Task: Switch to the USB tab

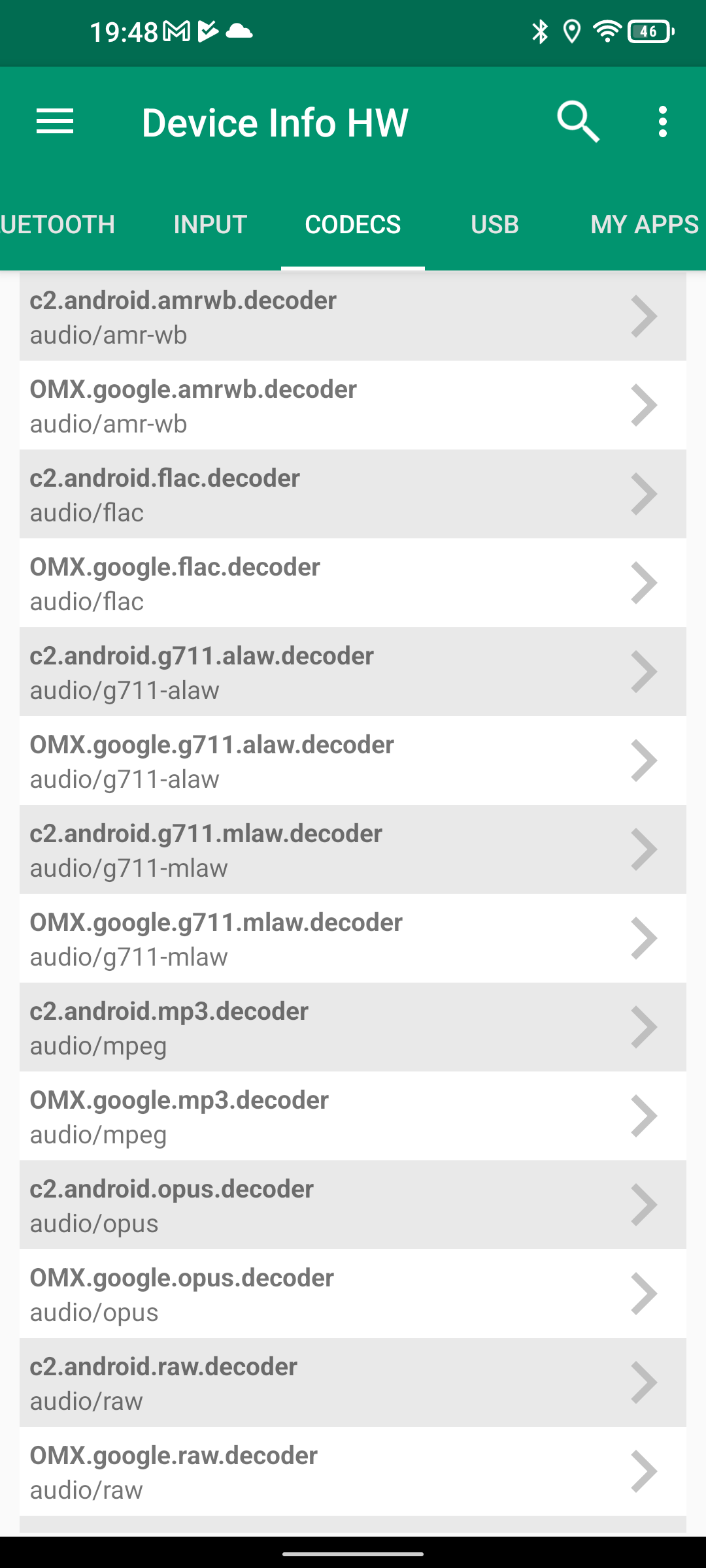Action: (x=495, y=225)
